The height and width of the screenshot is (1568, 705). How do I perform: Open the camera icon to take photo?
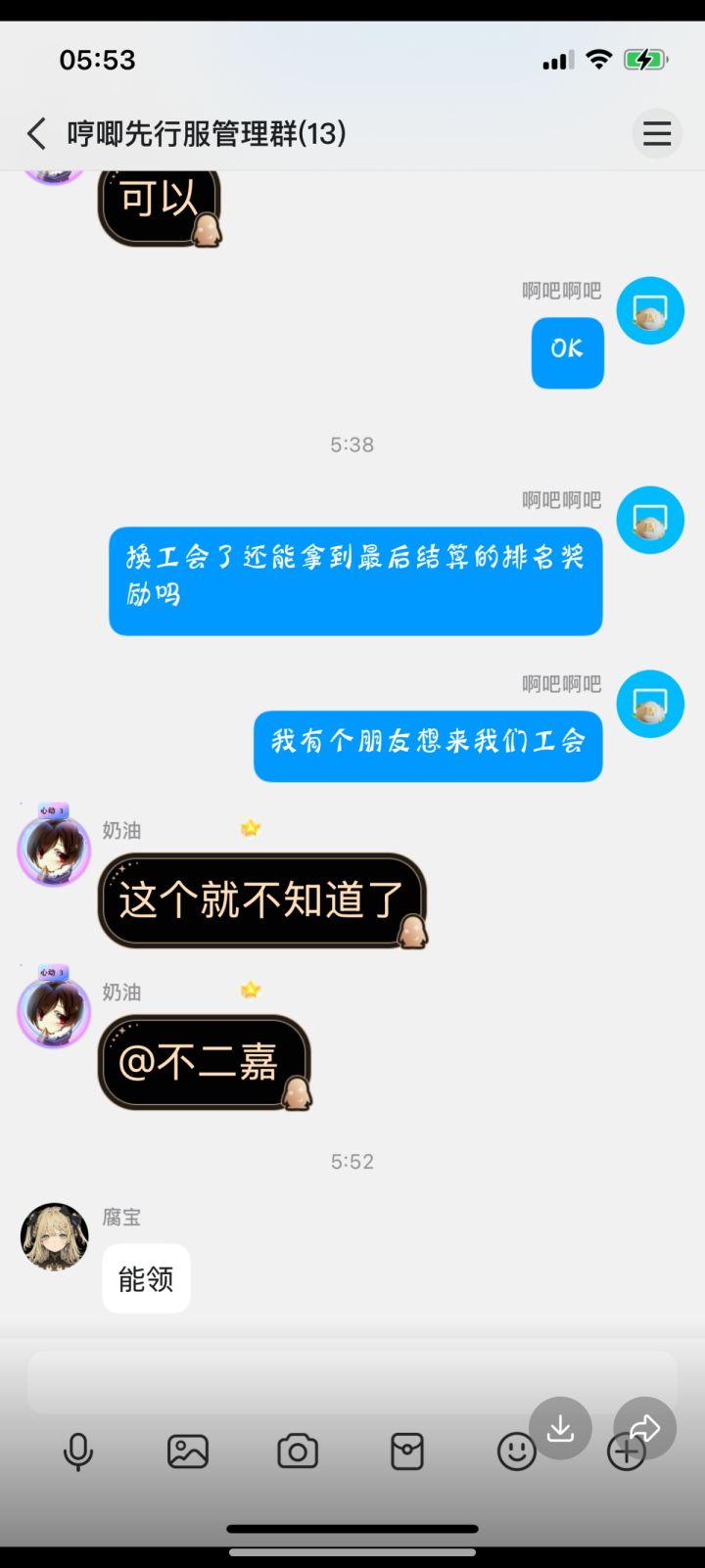299,1452
